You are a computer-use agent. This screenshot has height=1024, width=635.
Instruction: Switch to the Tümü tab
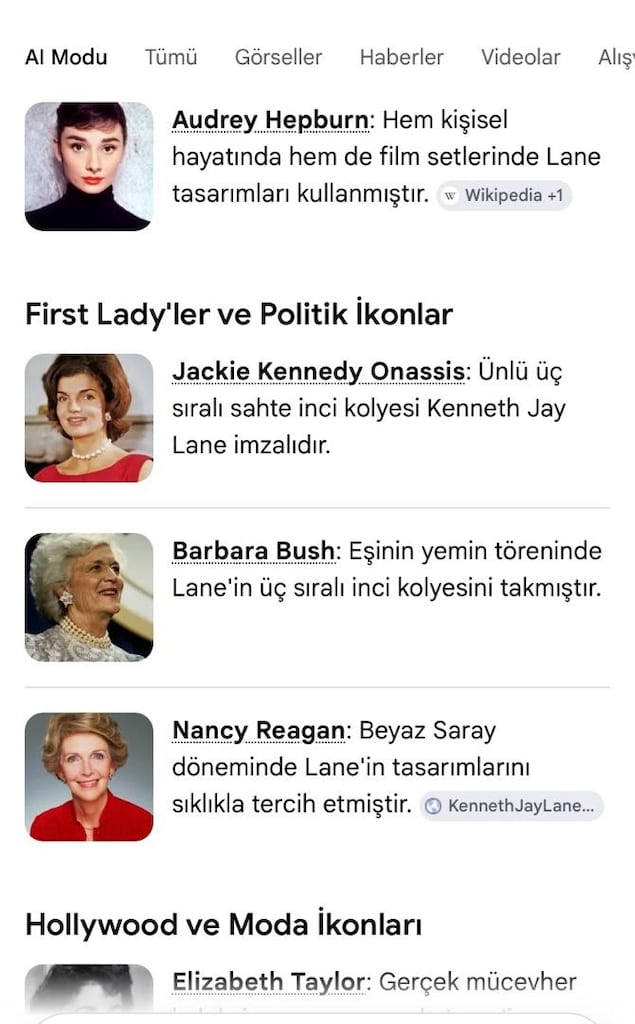pyautogui.click(x=171, y=57)
